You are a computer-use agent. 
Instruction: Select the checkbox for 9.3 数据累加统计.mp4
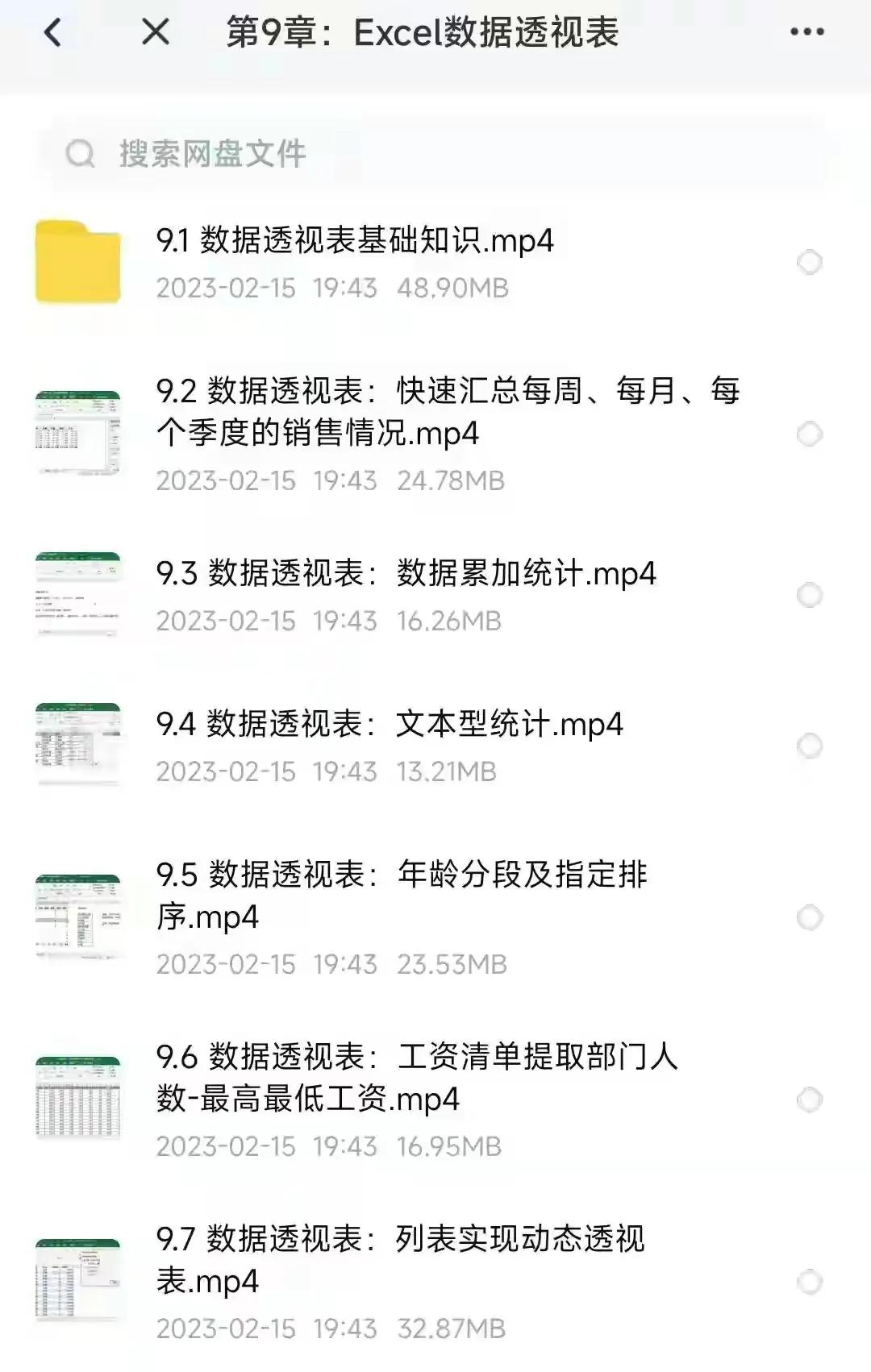click(x=809, y=594)
